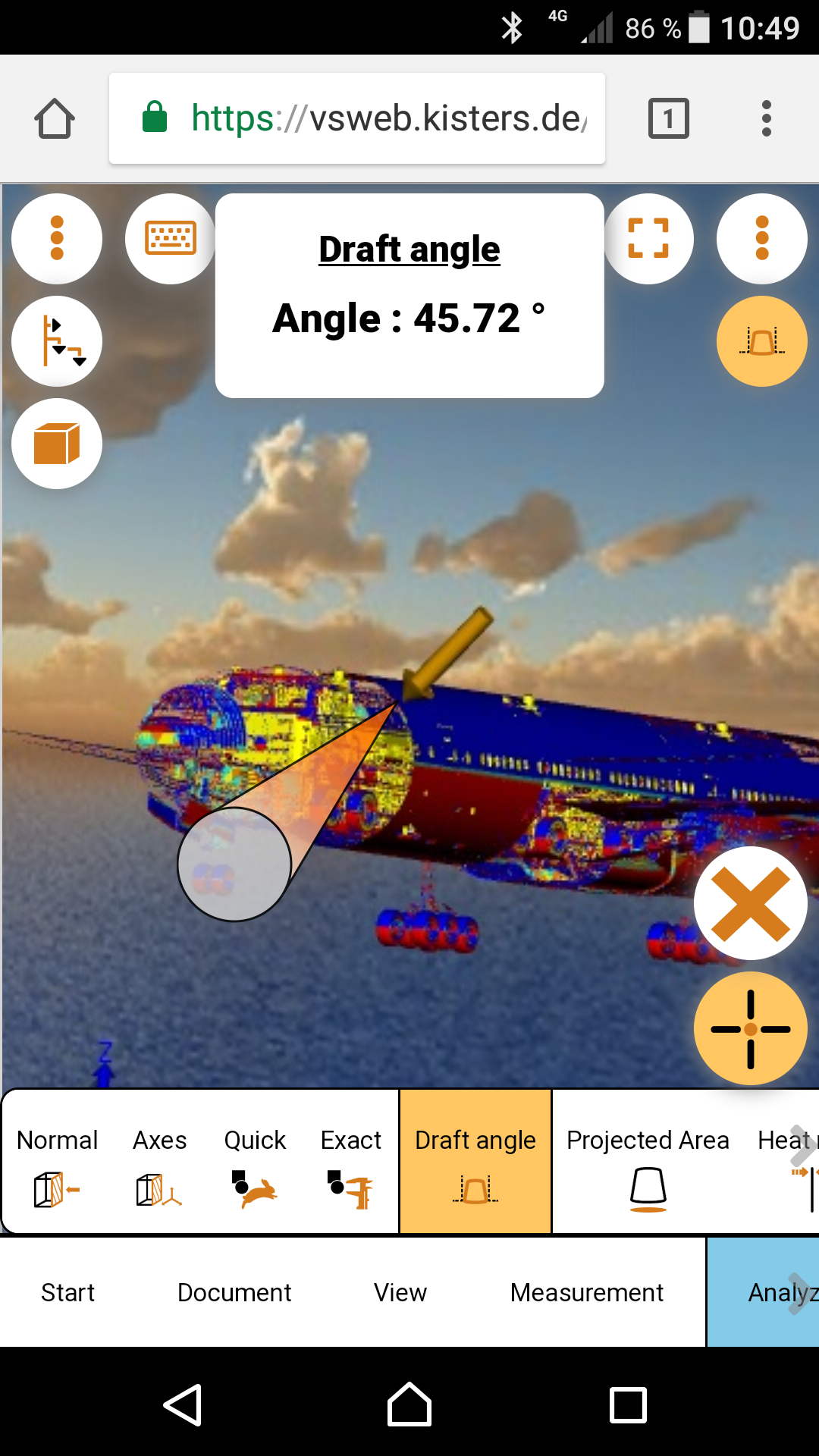Open the structure tree button
819x1456 pixels.
click(x=57, y=341)
